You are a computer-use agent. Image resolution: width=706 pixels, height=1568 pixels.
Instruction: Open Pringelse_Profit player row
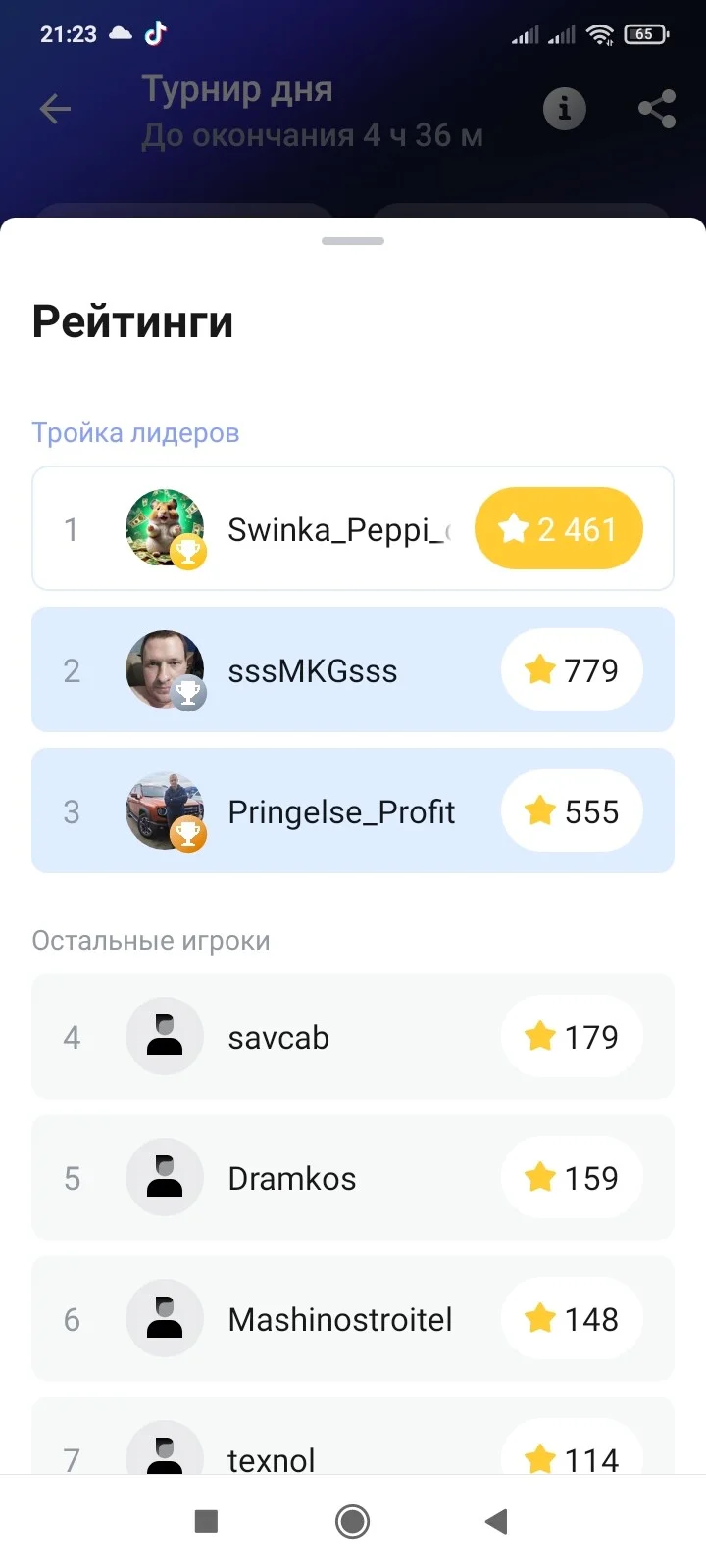[x=353, y=810]
